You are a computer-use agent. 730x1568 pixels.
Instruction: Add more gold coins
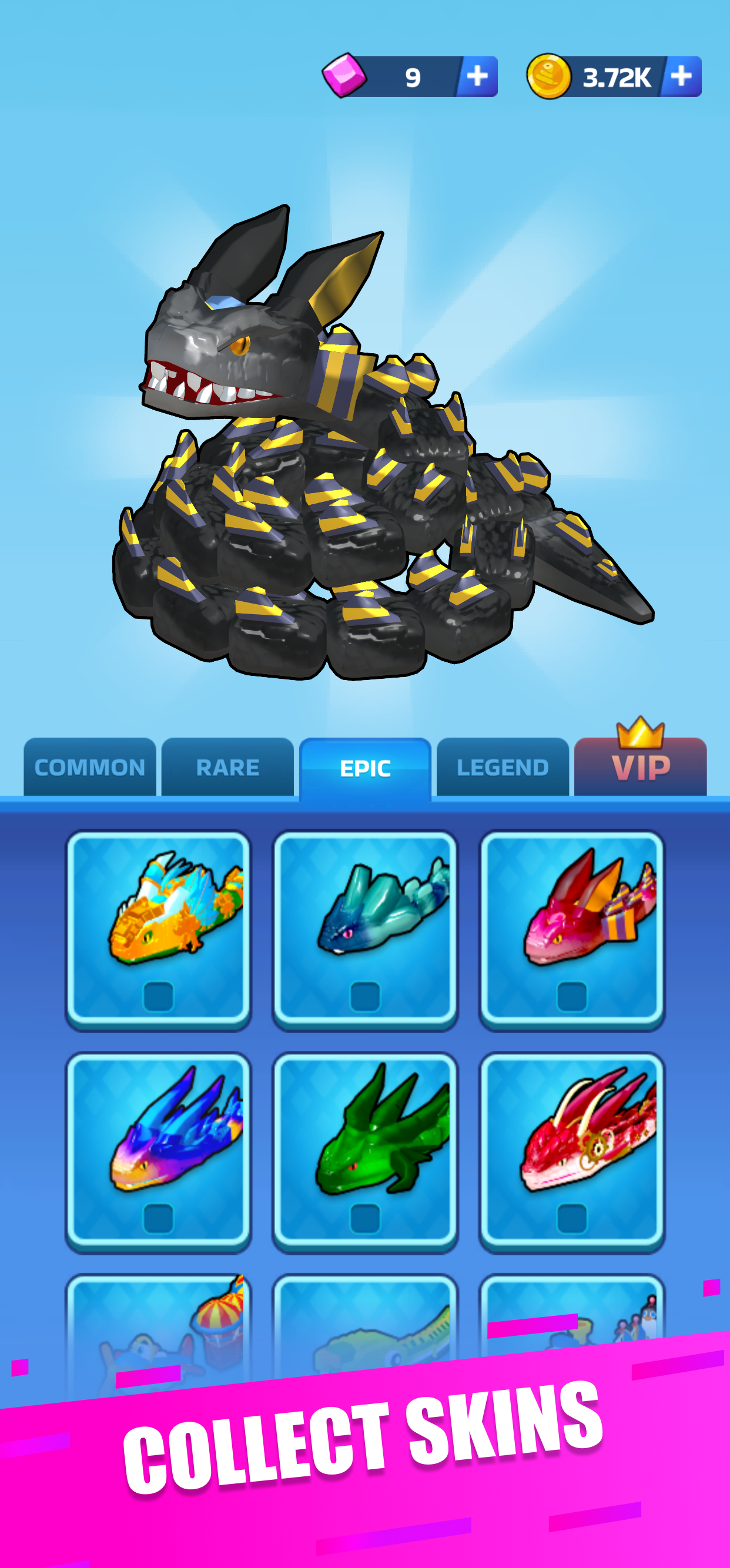click(x=681, y=76)
